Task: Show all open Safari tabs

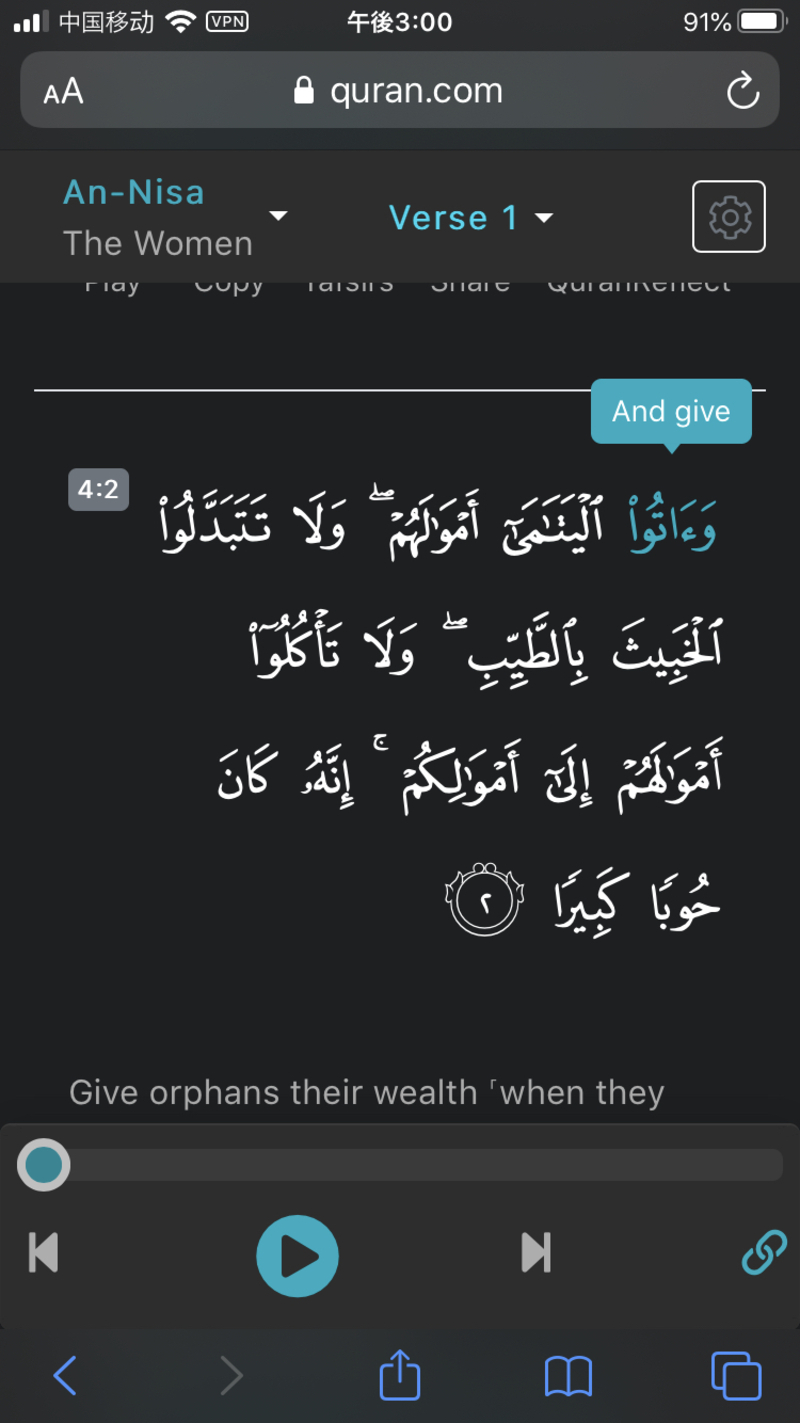Action: 735,1376
